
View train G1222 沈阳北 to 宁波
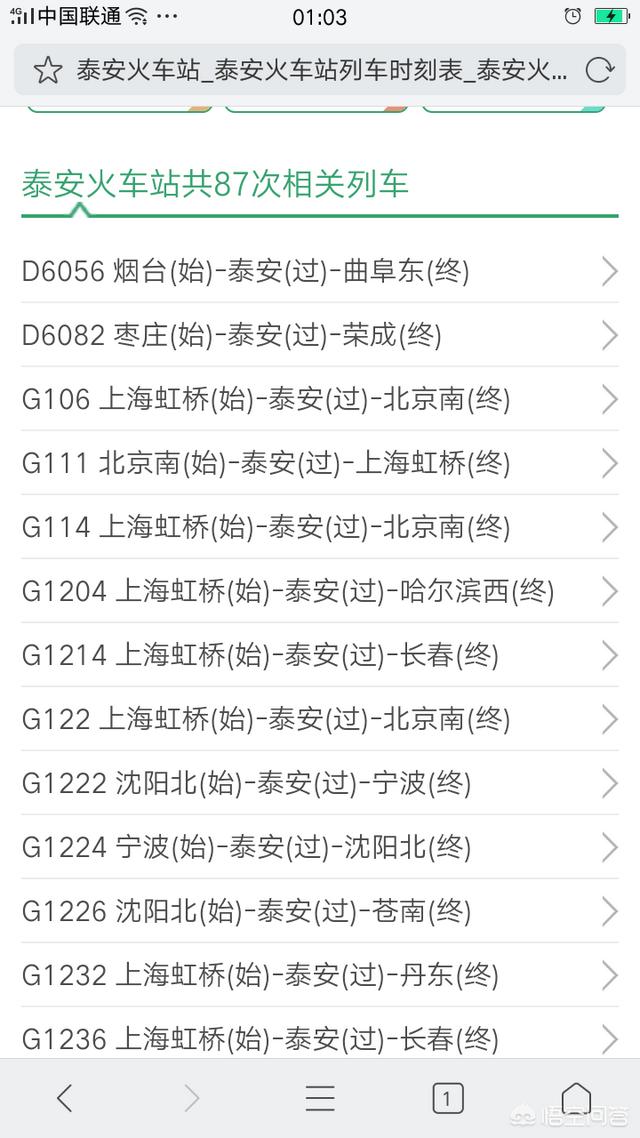[x=320, y=783]
